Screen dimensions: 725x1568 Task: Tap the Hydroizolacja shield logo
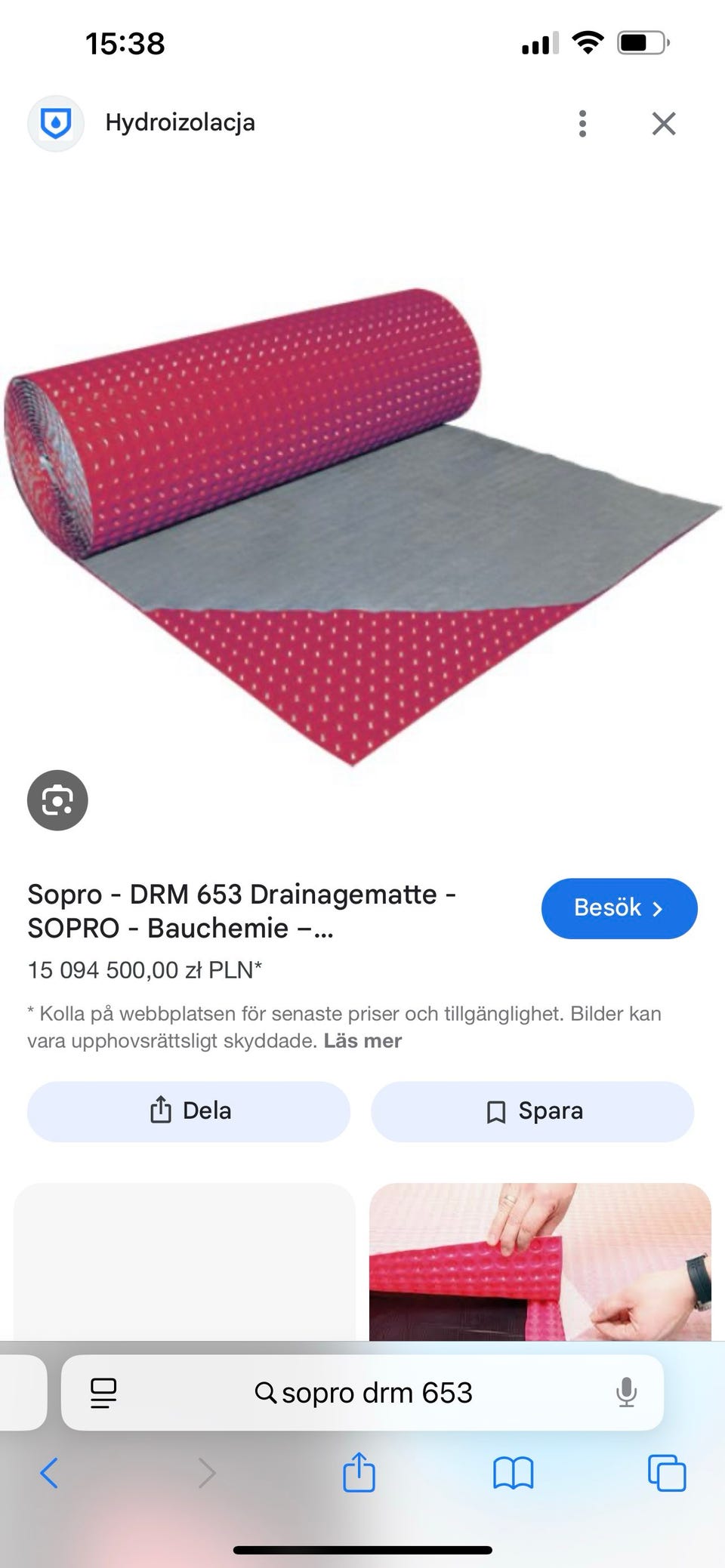coord(56,123)
